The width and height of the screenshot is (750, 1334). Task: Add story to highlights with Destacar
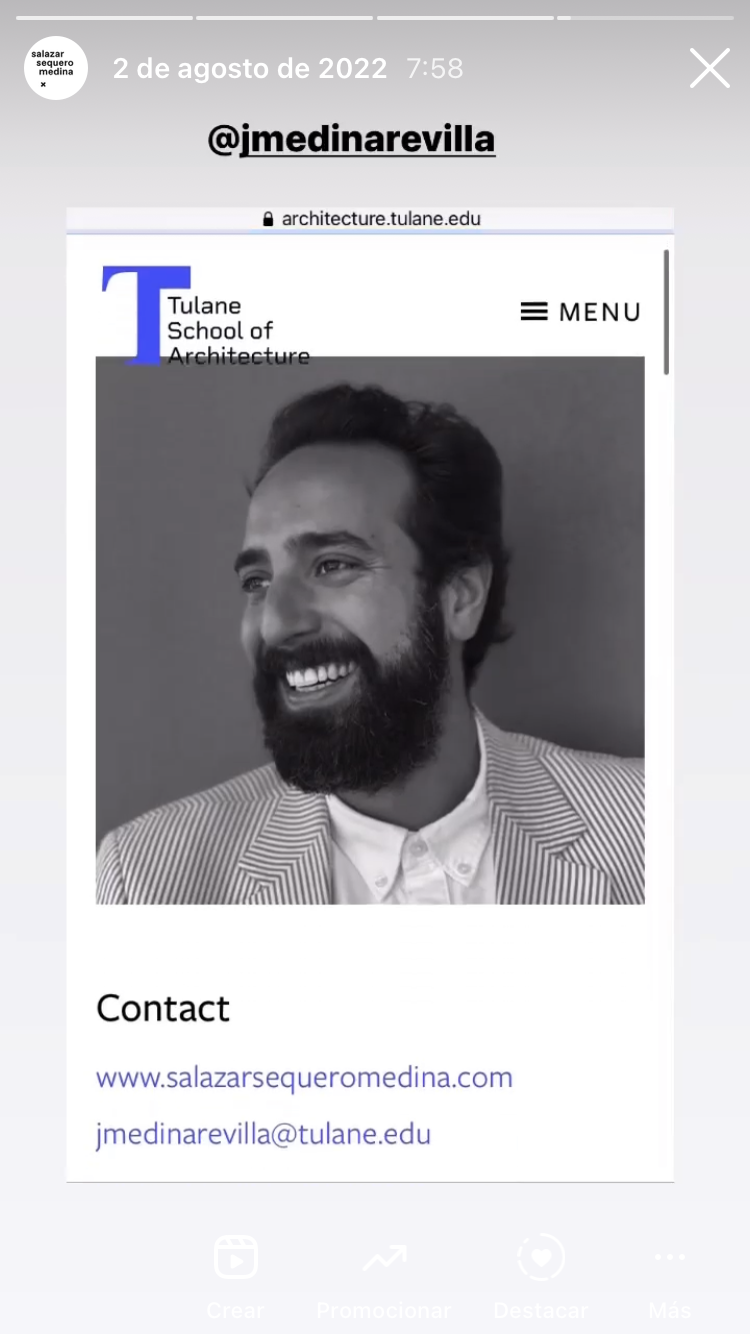(x=541, y=1276)
